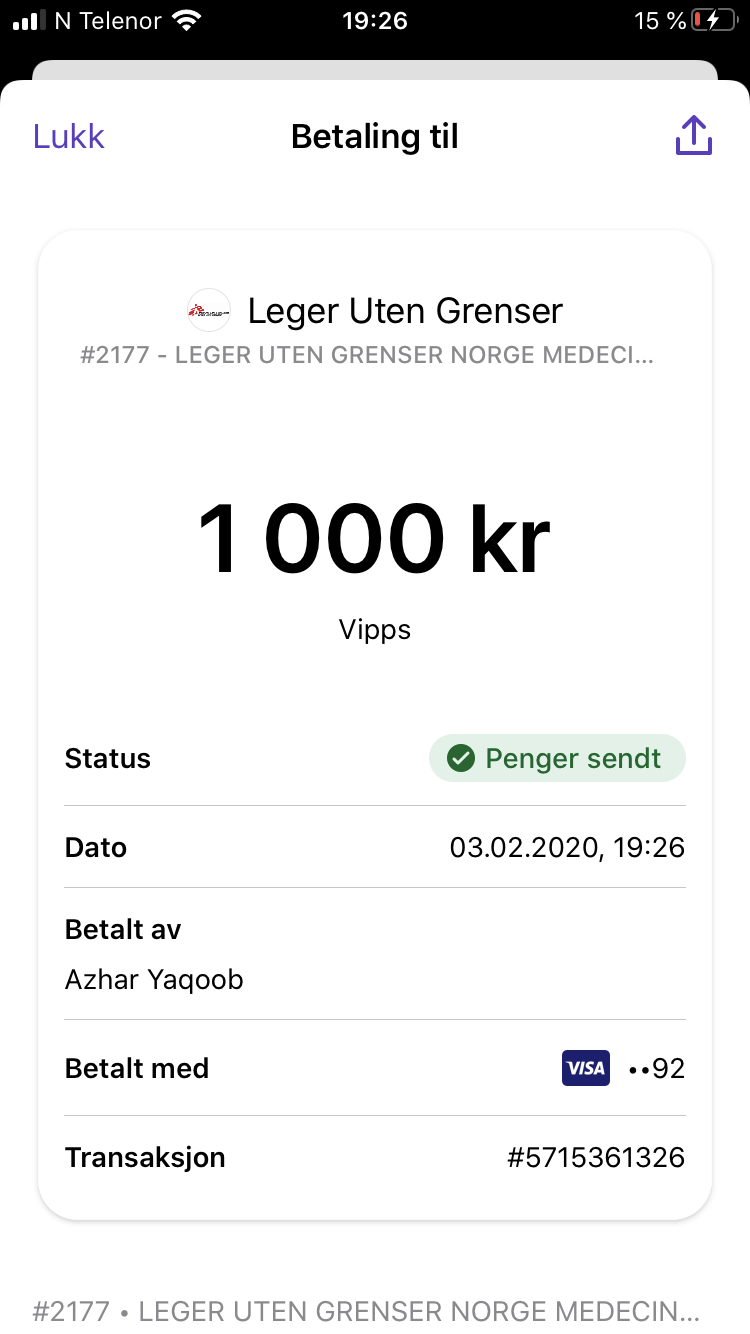Close the payment receipt with Lukk
The height and width of the screenshot is (1334, 750).
point(69,137)
